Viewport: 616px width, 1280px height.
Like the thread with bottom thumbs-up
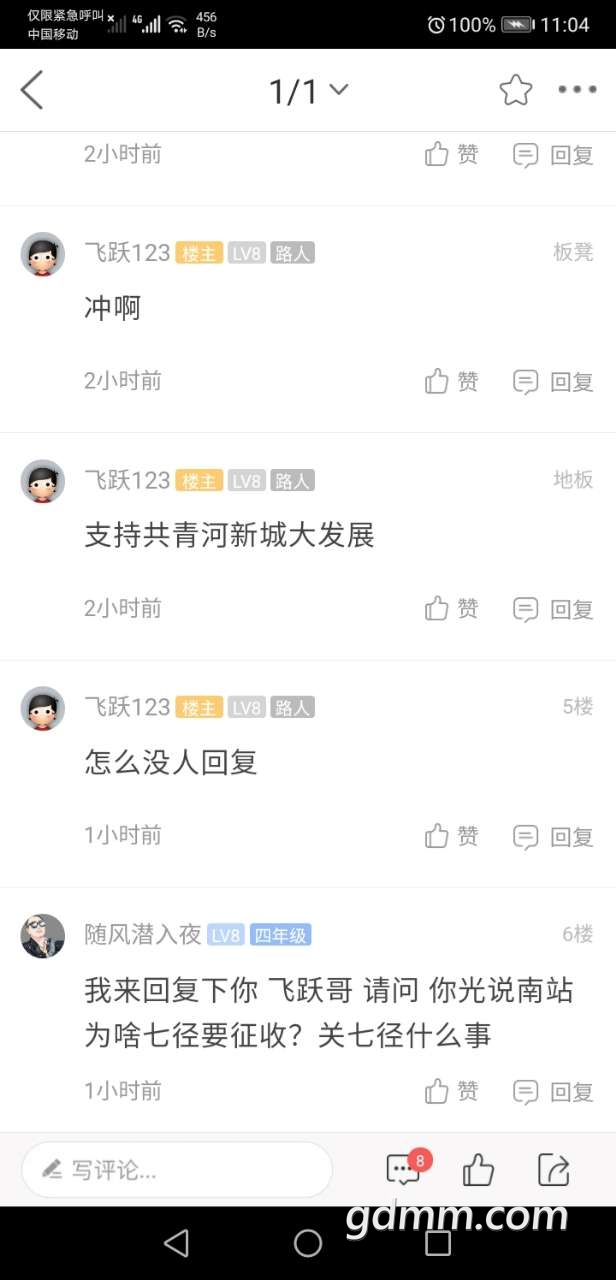479,1169
